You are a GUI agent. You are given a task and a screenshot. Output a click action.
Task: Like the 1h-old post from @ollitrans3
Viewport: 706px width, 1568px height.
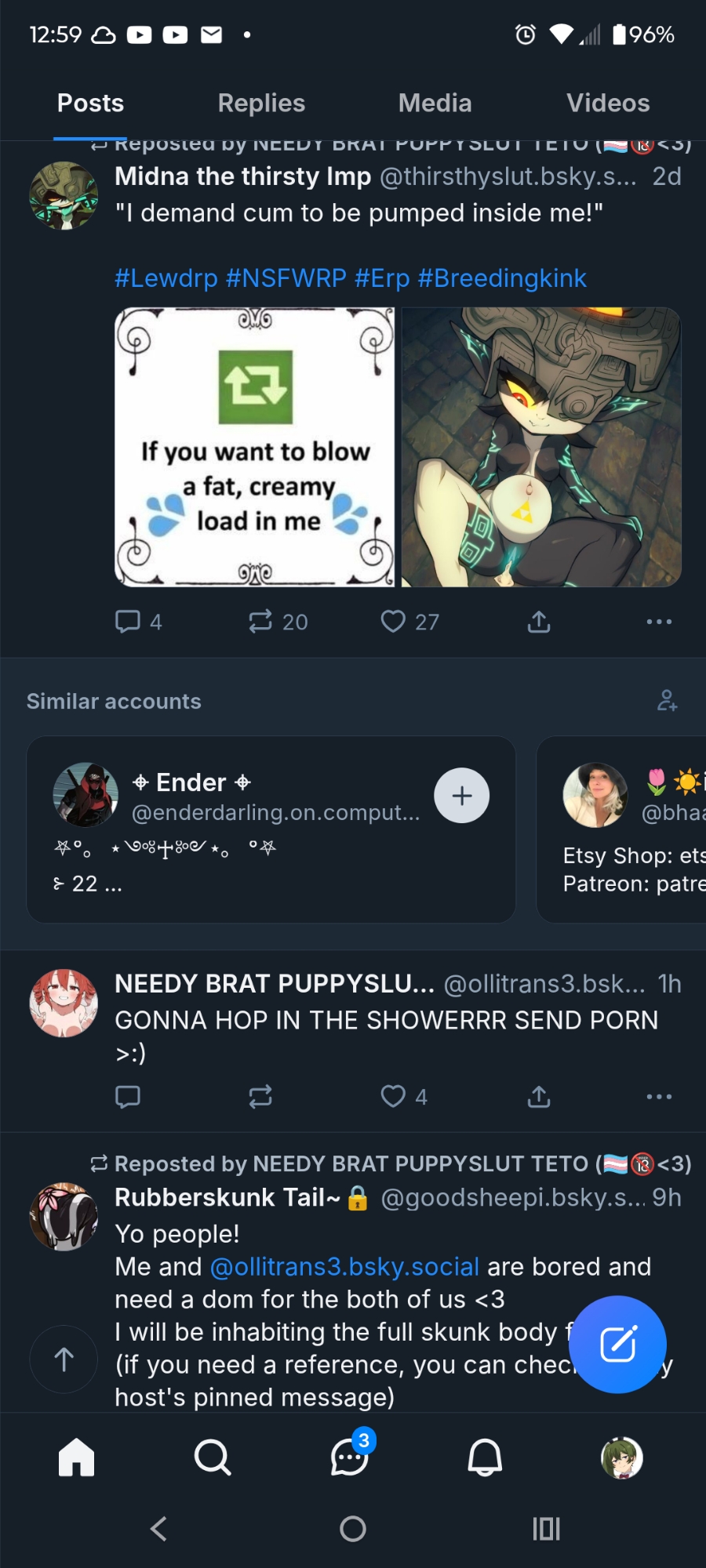(x=393, y=1096)
